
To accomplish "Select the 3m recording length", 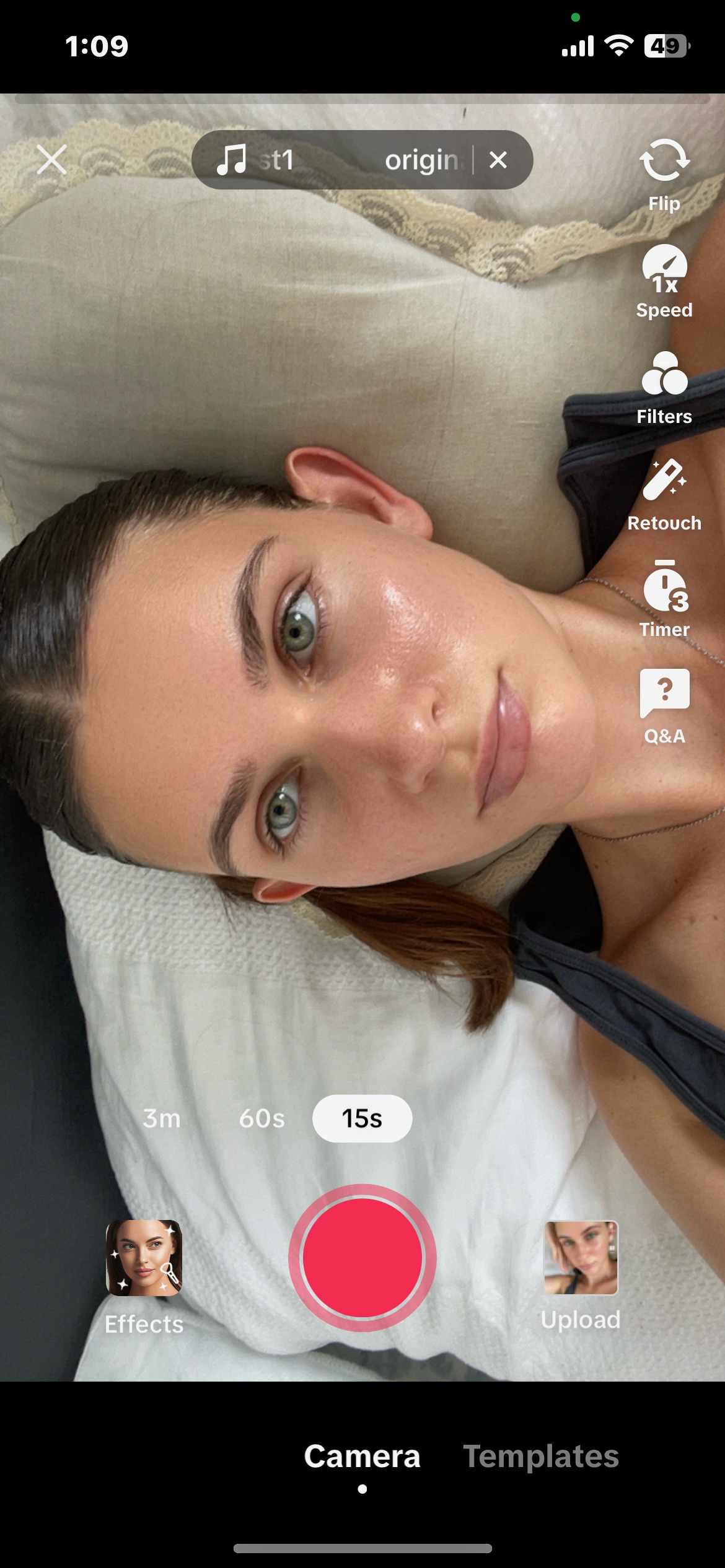I will 162,1118.
